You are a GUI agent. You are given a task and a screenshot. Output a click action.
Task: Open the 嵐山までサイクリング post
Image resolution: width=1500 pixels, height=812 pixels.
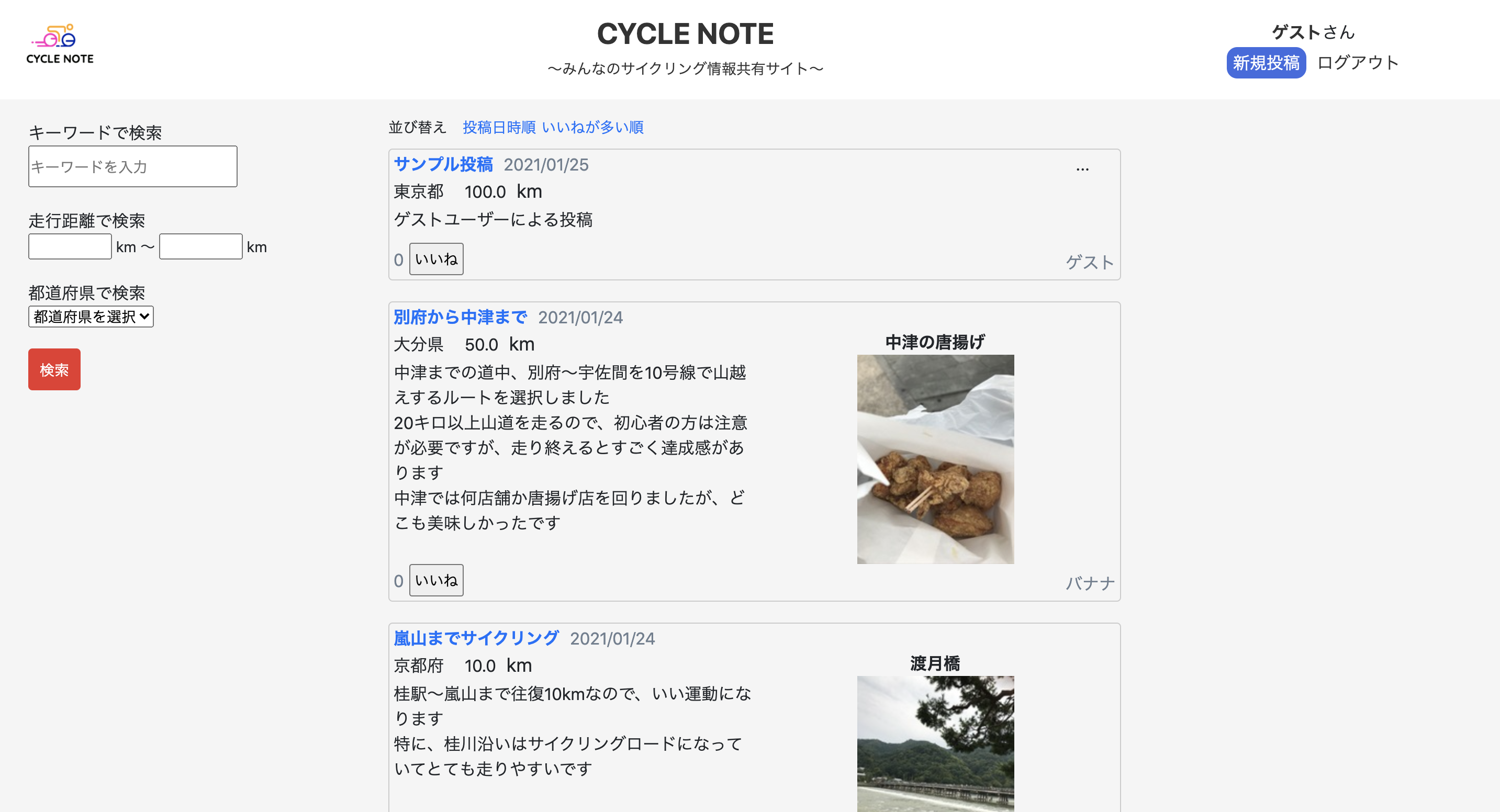(x=476, y=638)
